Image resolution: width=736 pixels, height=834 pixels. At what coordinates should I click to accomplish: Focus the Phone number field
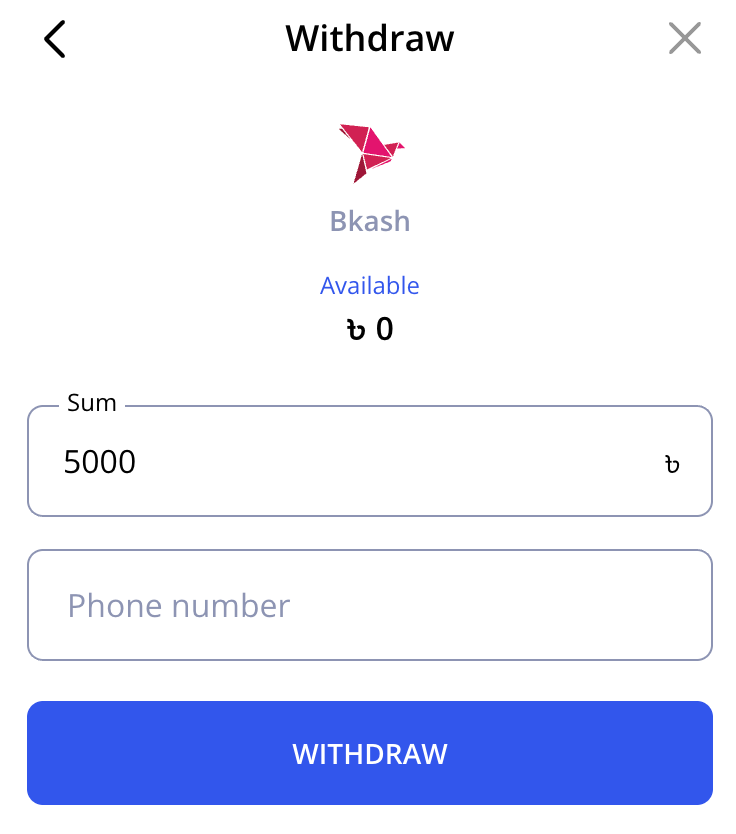369,606
